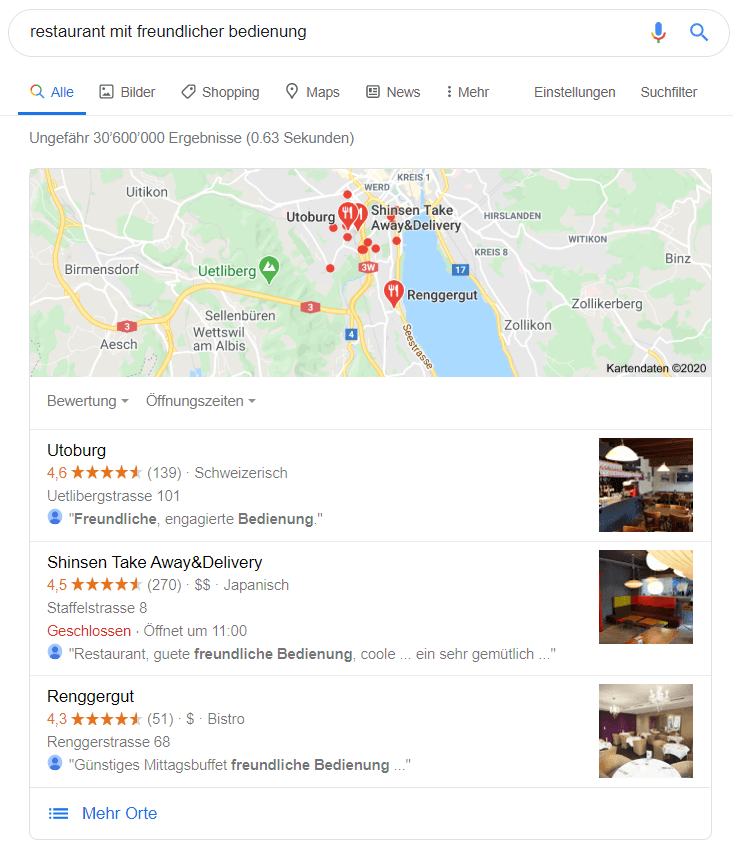Select the Alle results tab

pos(52,92)
